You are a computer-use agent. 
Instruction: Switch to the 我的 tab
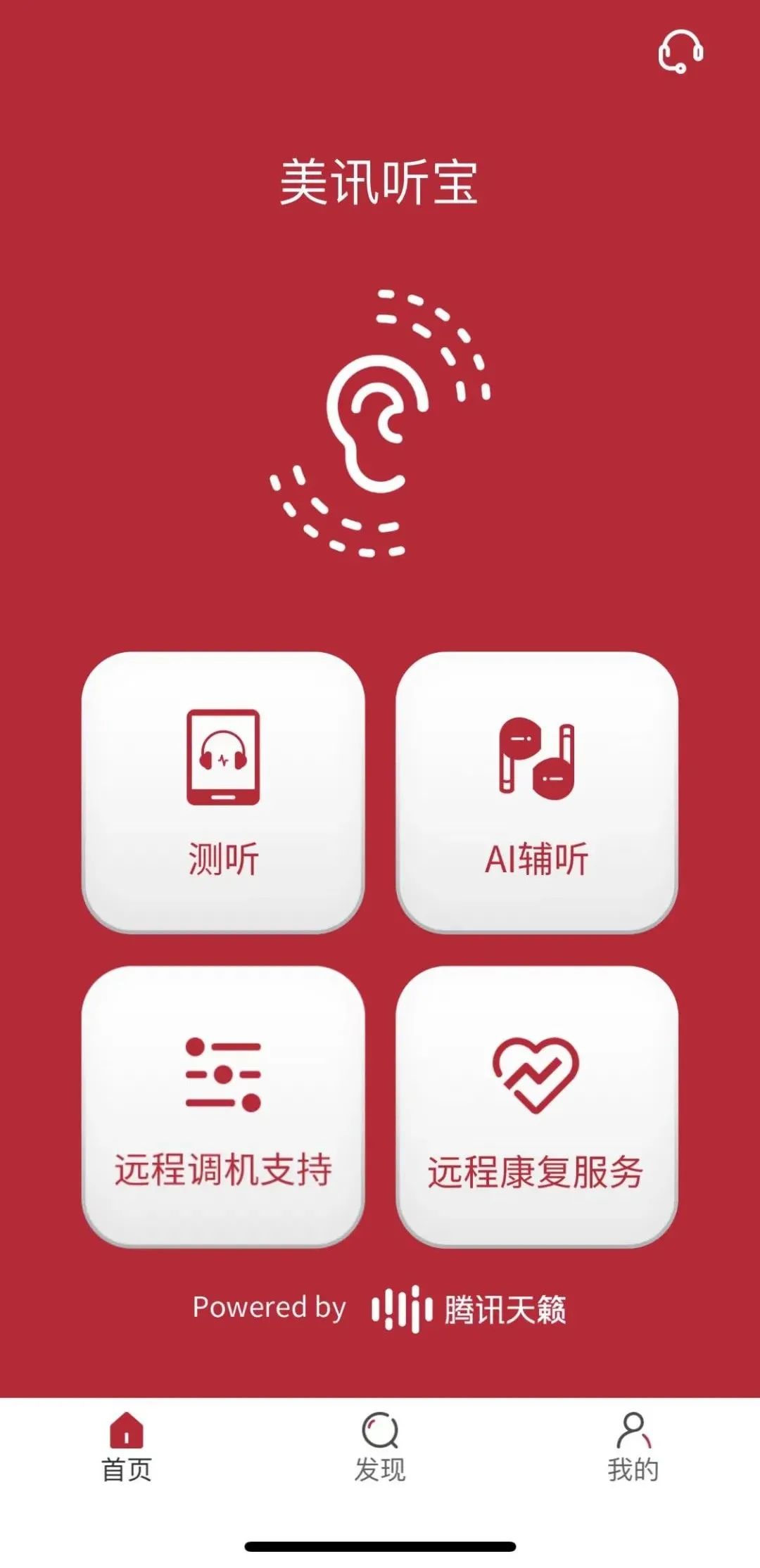point(633,1447)
